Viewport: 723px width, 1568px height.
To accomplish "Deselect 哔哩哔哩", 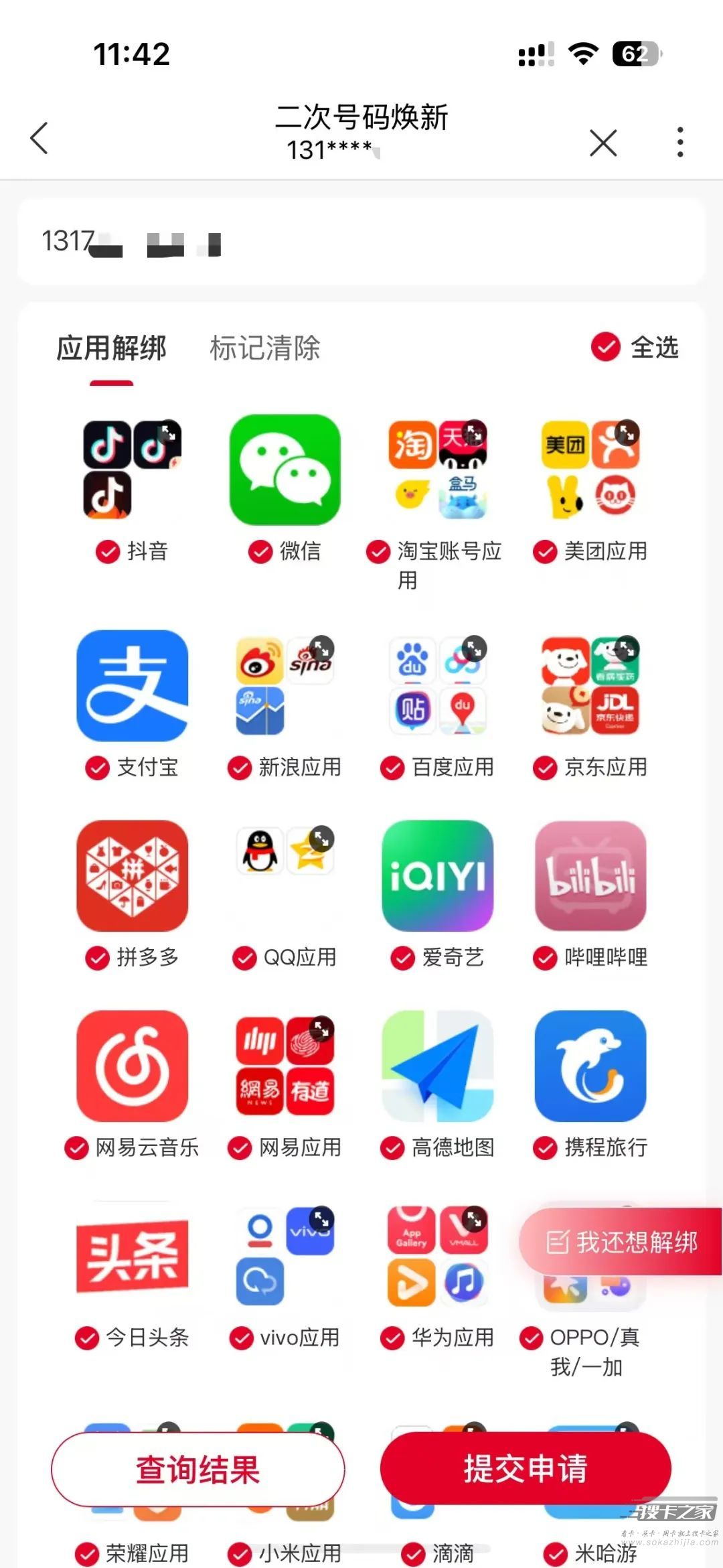I will [545, 958].
